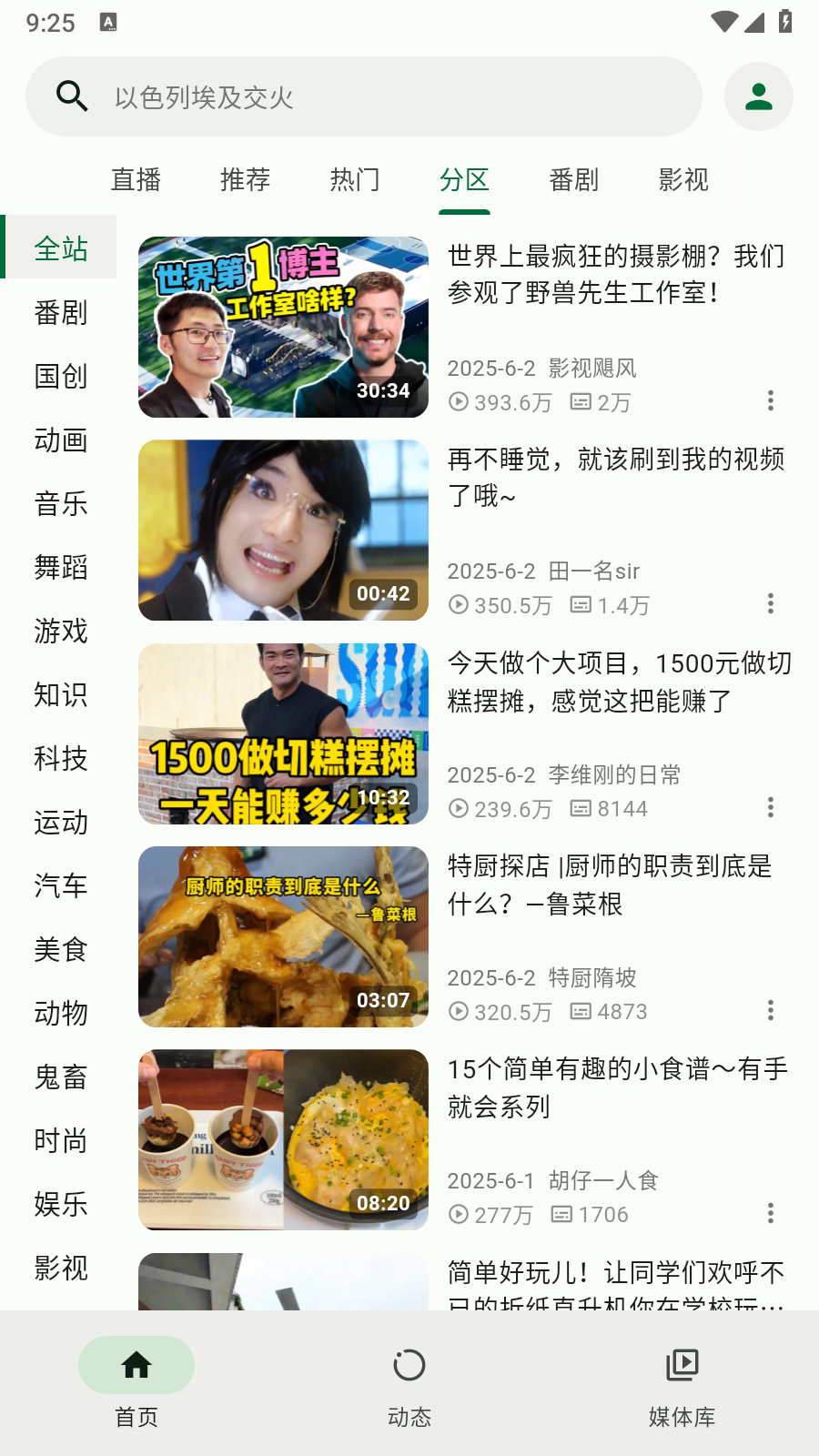Switch to the 热门 tab
Viewport: 819px width, 1456px height.
pyautogui.click(x=354, y=180)
